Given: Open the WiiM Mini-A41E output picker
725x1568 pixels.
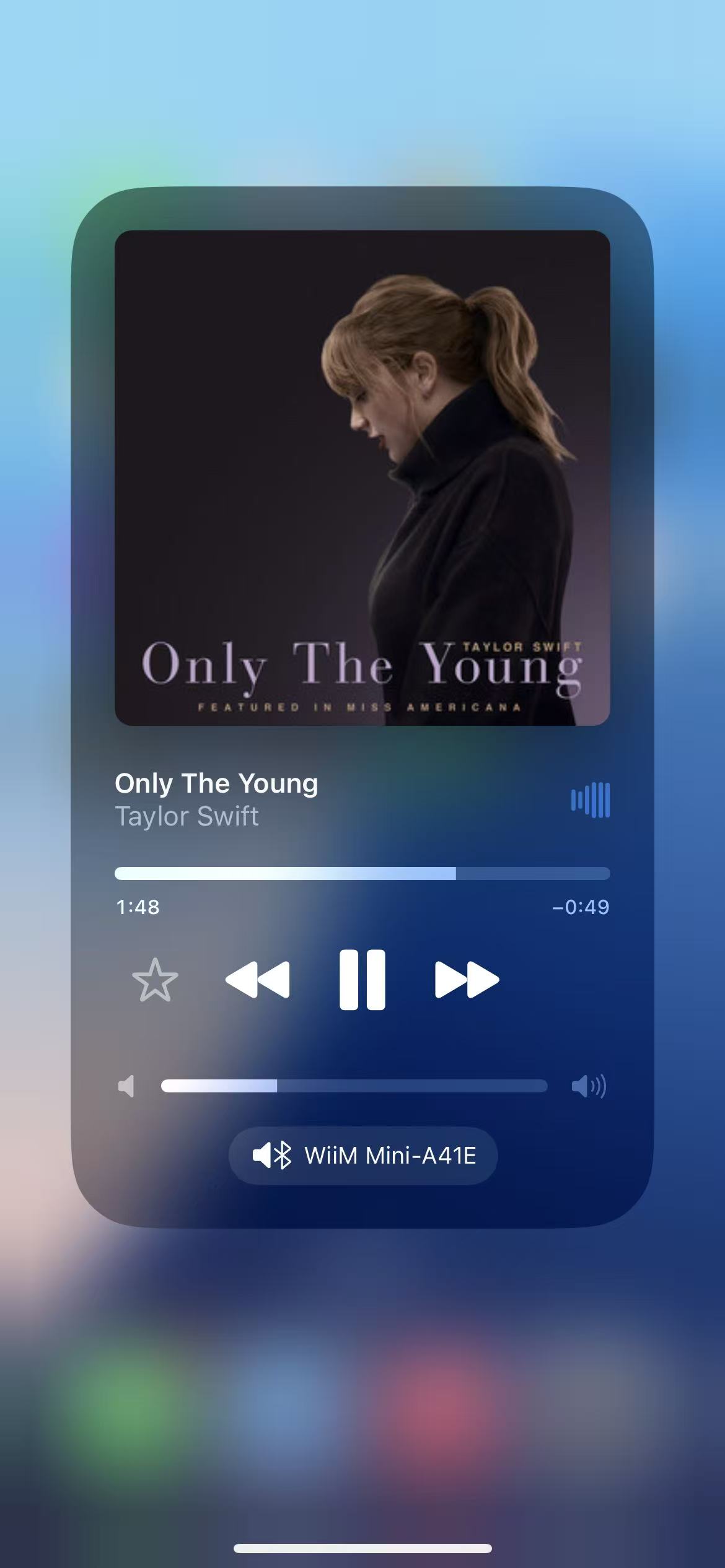Looking at the screenshot, I should pos(363,1156).
